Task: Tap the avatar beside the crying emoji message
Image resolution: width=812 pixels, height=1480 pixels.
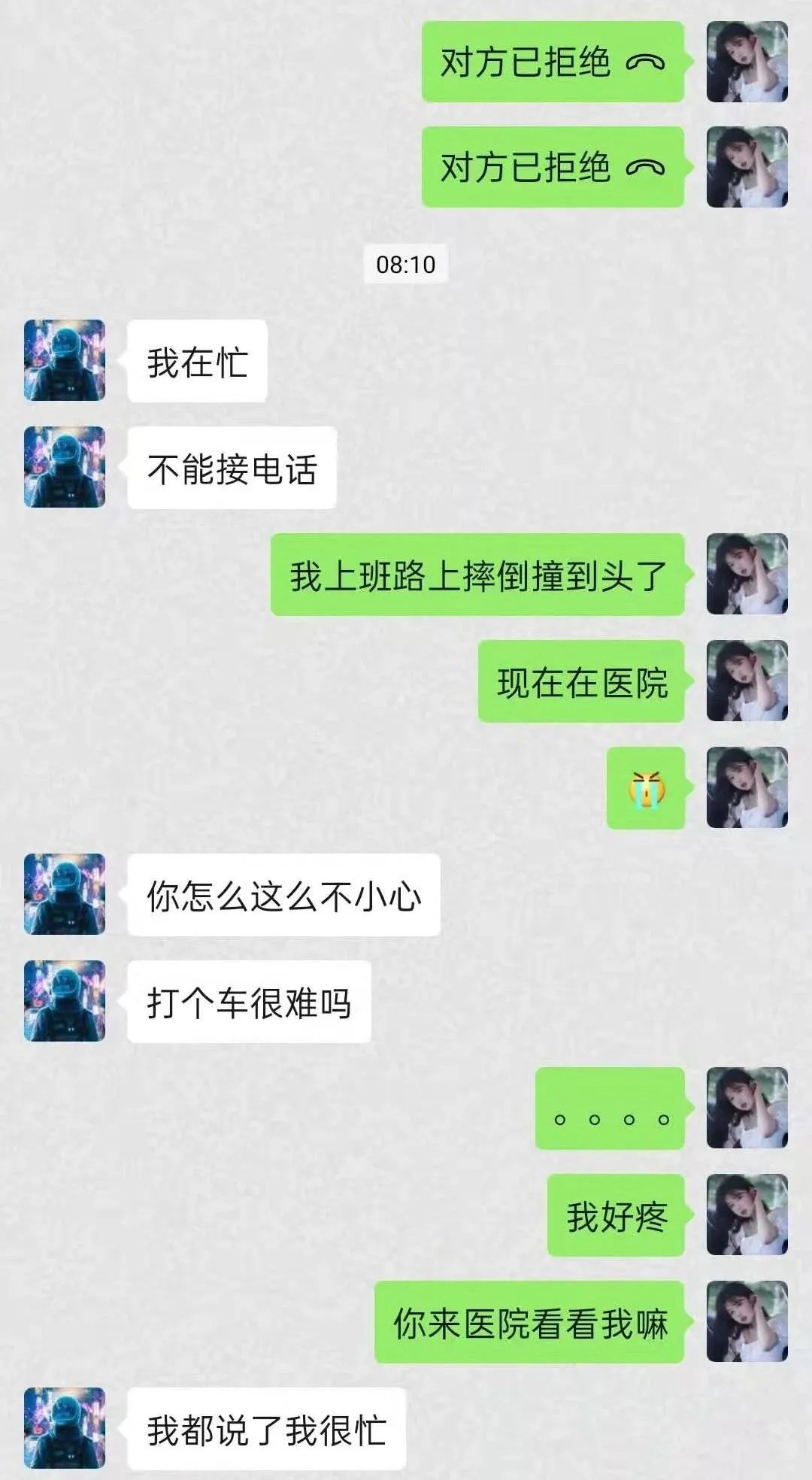Action: (x=747, y=787)
